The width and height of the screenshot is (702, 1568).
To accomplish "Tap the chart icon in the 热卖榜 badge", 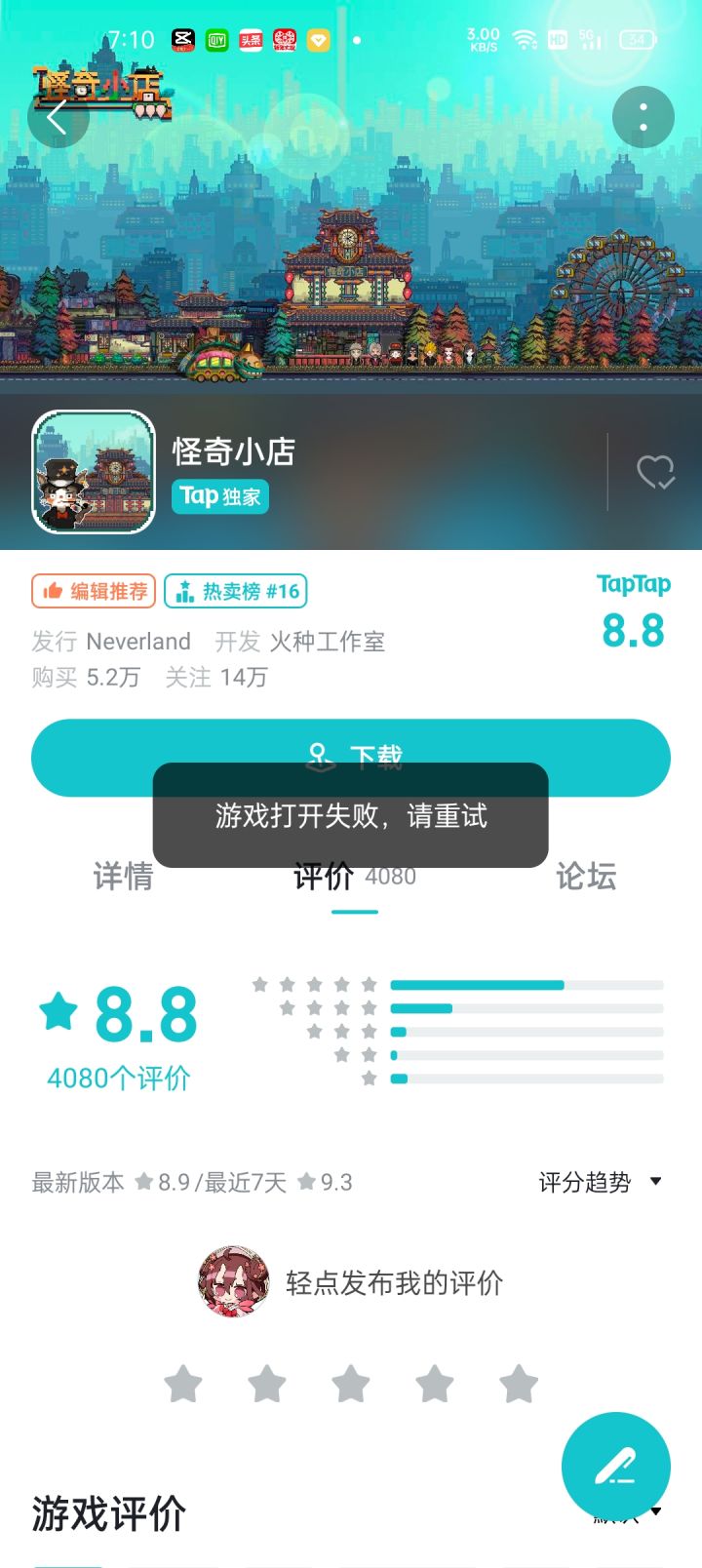I will coord(185,591).
